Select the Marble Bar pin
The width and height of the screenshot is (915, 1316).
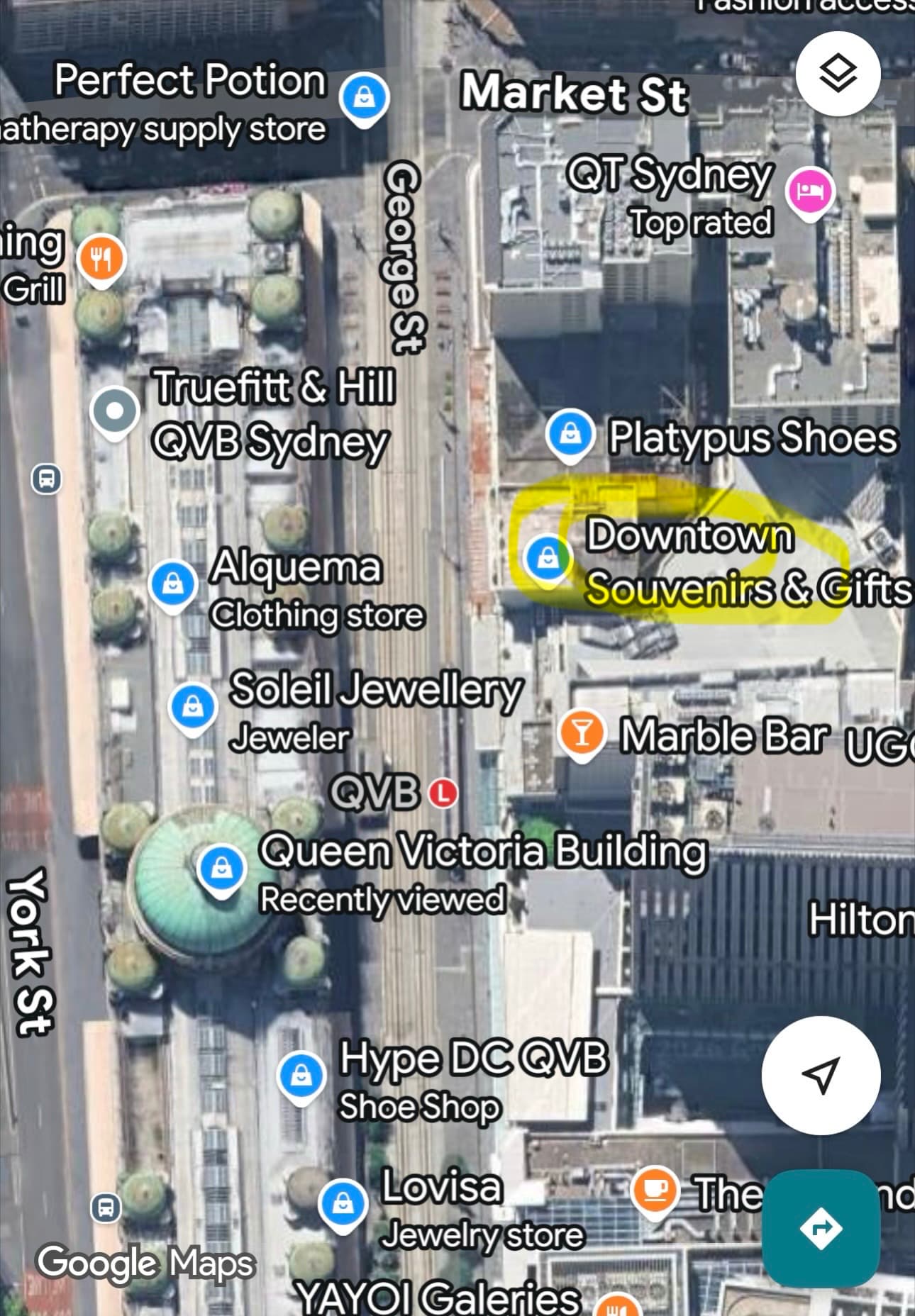click(x=582, y=734)
